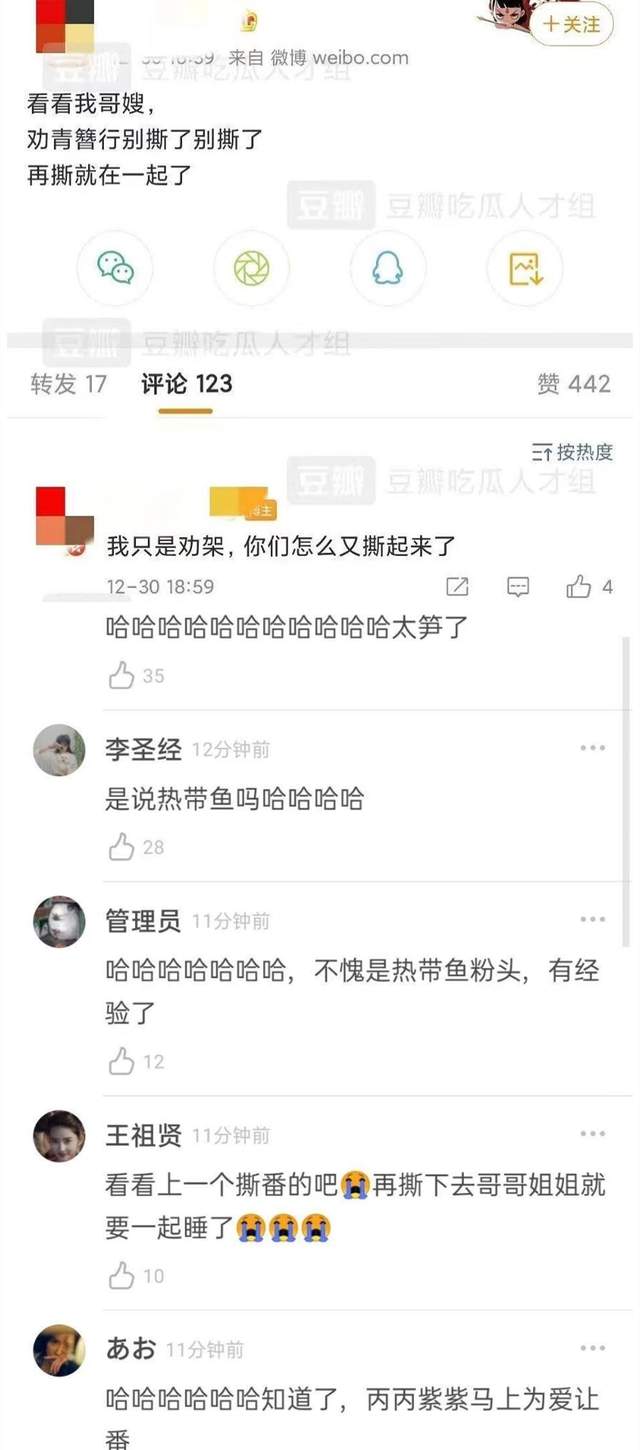This screenshot has width=640, height=1450.
Task: Like the comment 我只是劝架 with 4 likes
Action: click(x=580, y=587)
